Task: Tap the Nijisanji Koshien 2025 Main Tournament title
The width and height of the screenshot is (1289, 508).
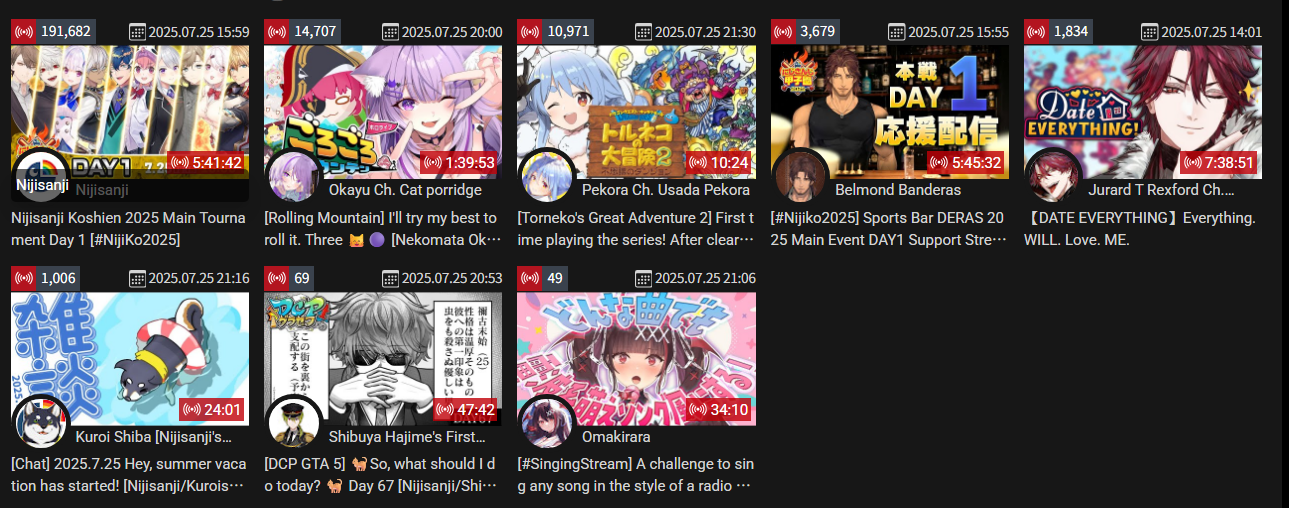Action: pos(130,229)
